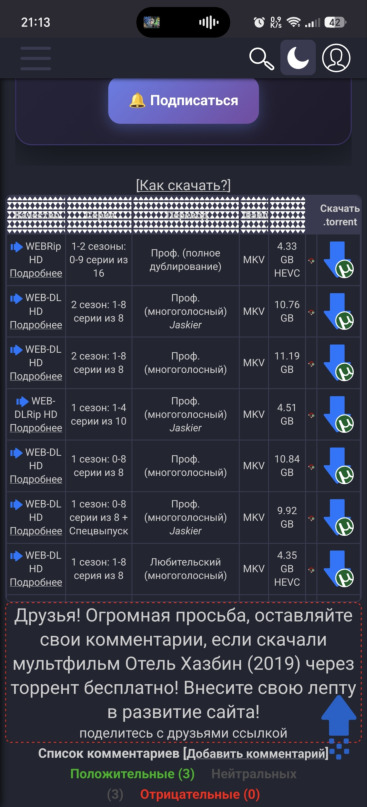Viewport: 367px width, 807px height.
Task: Open the hamburger menu
Action: coord(36,58)
